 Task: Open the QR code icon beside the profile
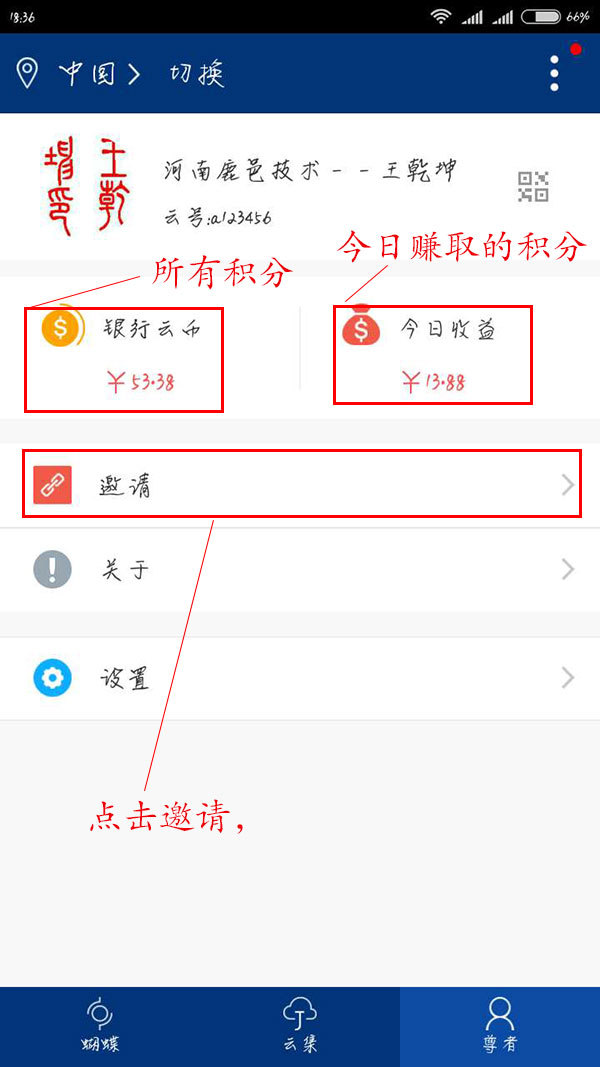[533, 186]
